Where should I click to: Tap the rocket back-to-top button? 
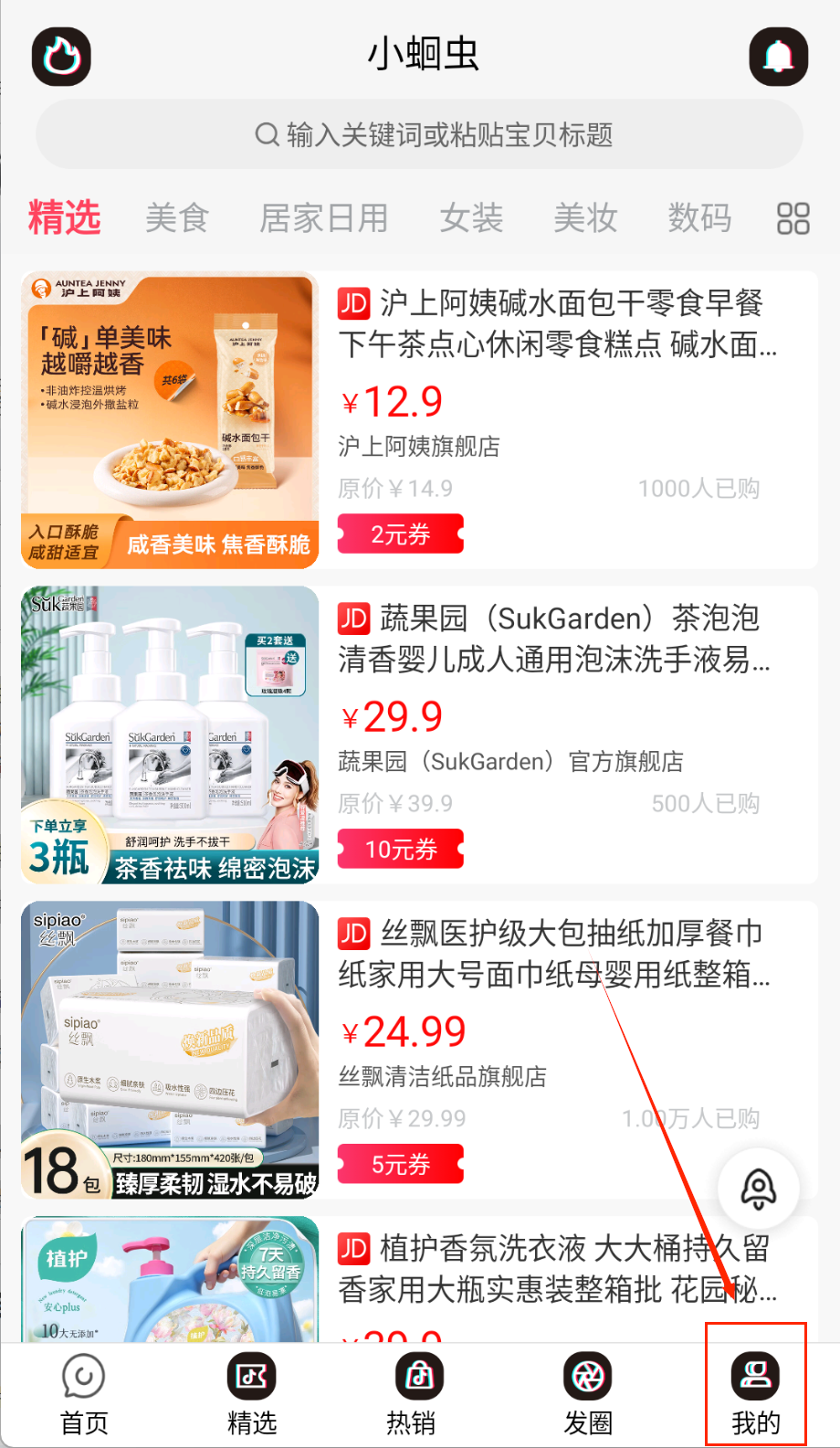pos(758,1189)
